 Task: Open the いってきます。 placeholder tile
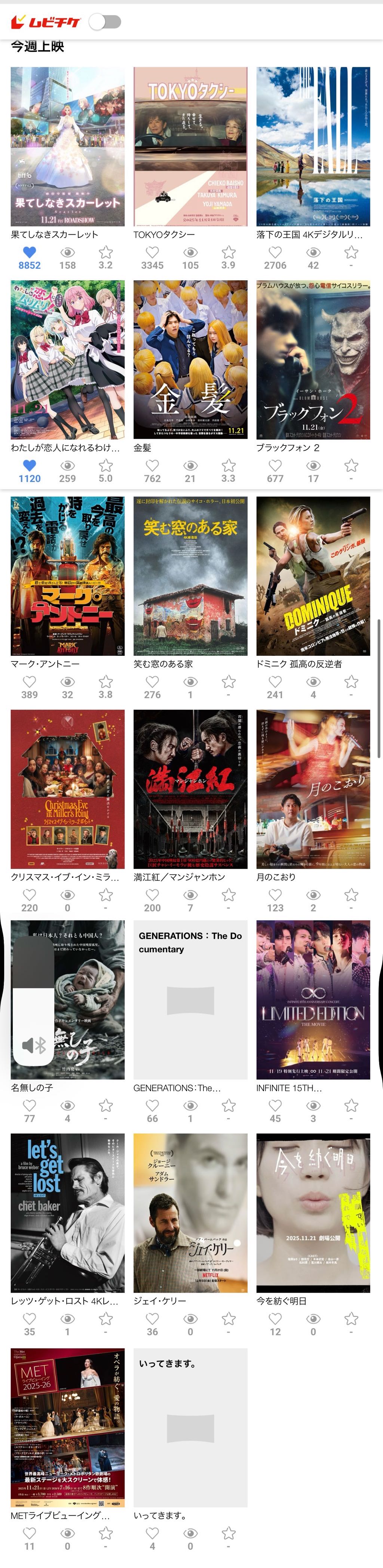[191, 1427]
